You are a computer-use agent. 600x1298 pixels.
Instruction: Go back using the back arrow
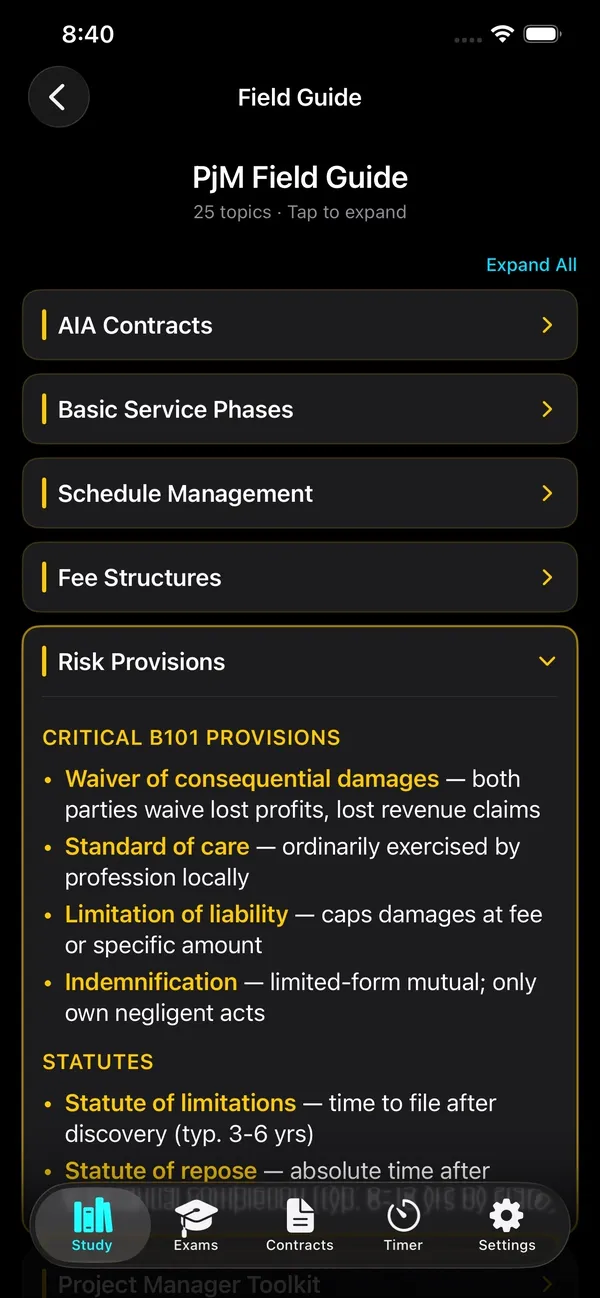(x=58, y=97)
